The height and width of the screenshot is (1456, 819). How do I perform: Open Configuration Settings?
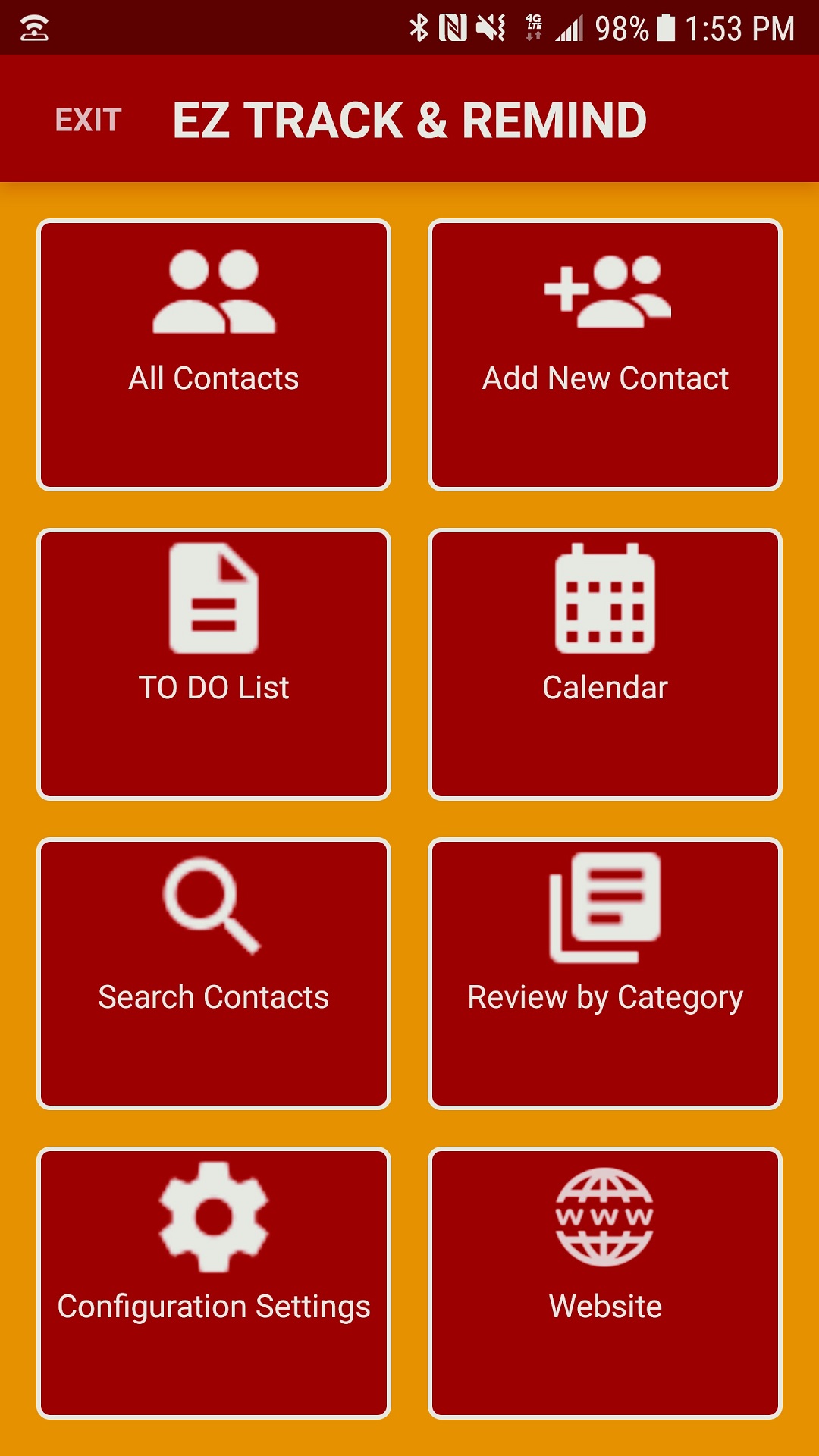214,1283
